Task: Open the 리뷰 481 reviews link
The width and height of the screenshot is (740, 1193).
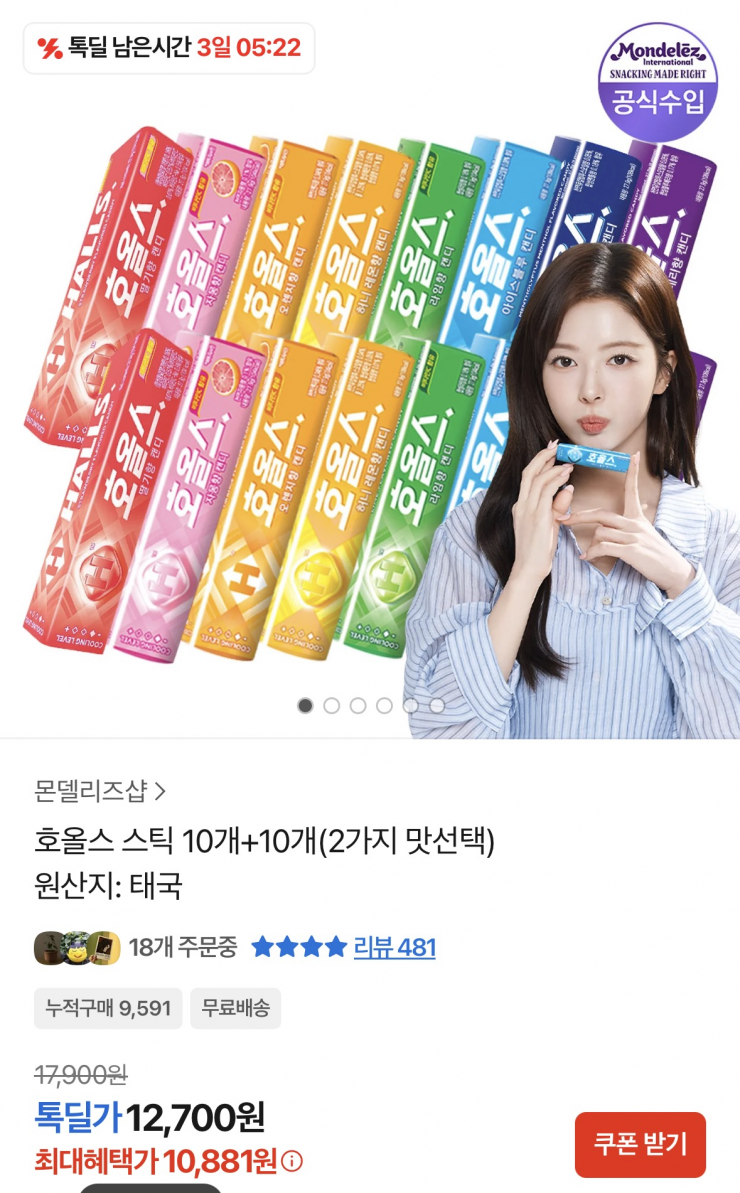Action: [x=394, y=947]
